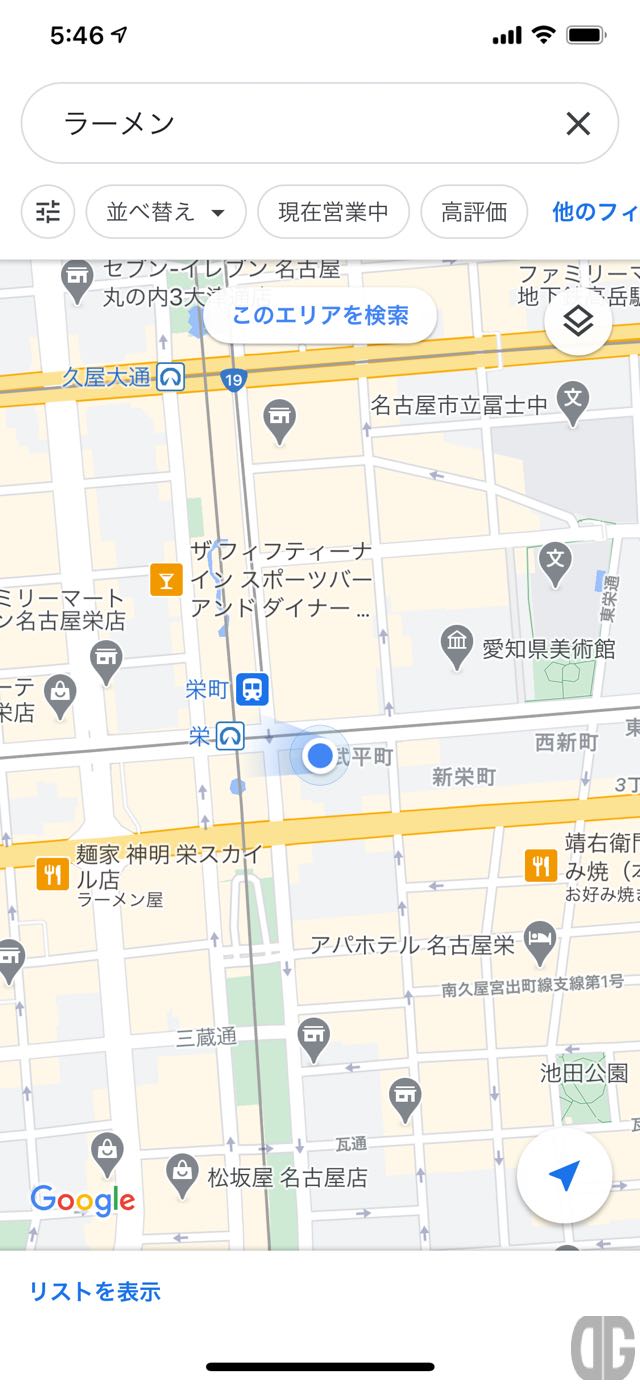Select the 名古屋市立冨士中 school marker

[573, 404]
